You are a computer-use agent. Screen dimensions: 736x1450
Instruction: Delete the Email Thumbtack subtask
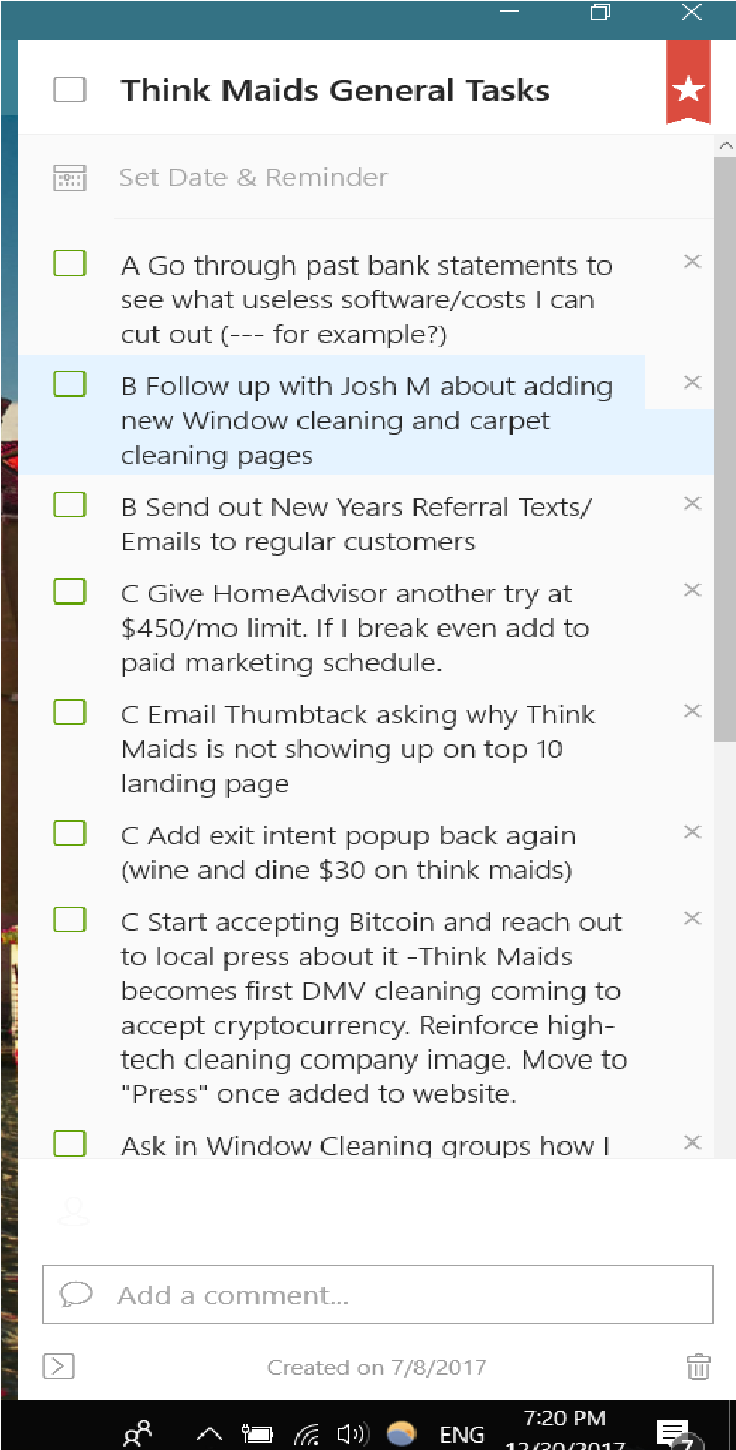(x=692, y=711)
